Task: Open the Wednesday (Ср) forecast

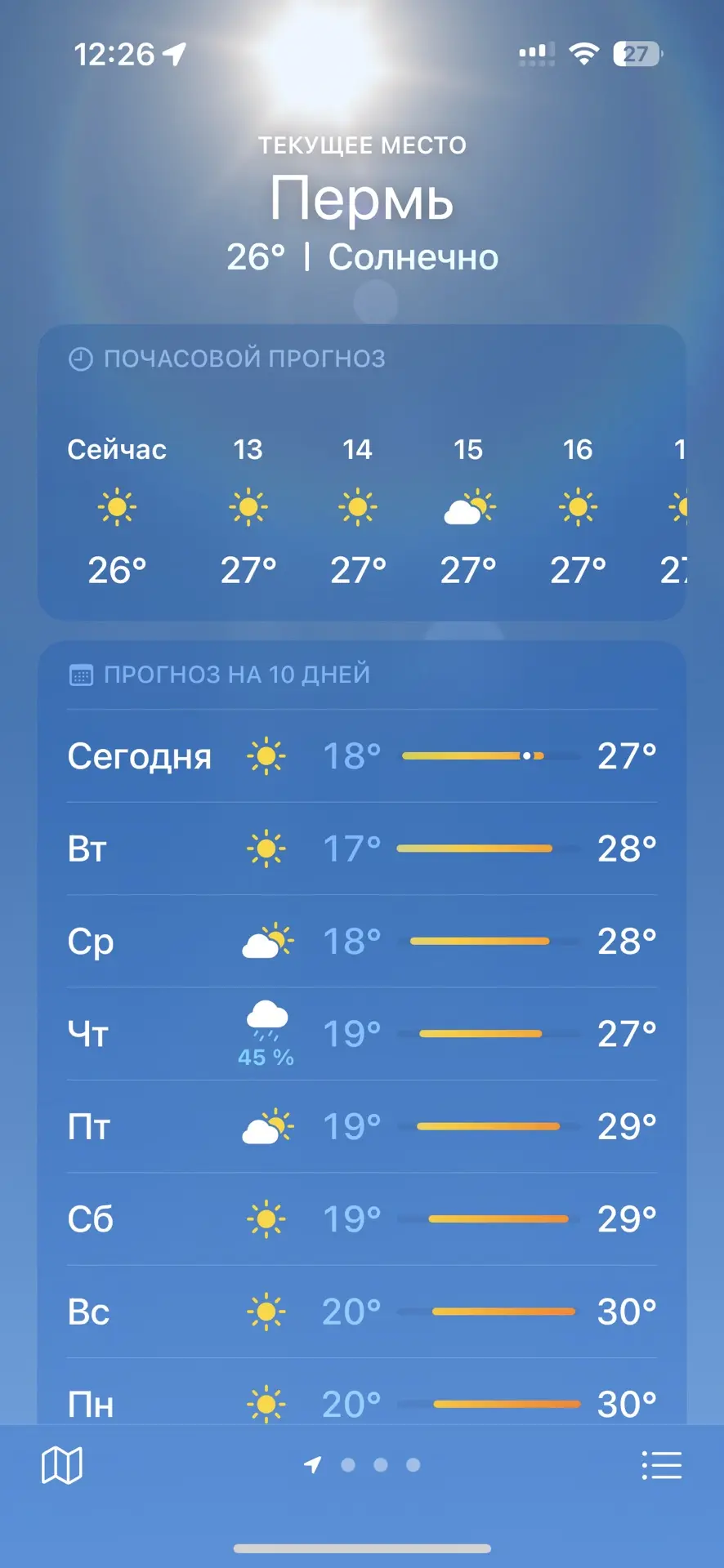Action: coord(361,942)
